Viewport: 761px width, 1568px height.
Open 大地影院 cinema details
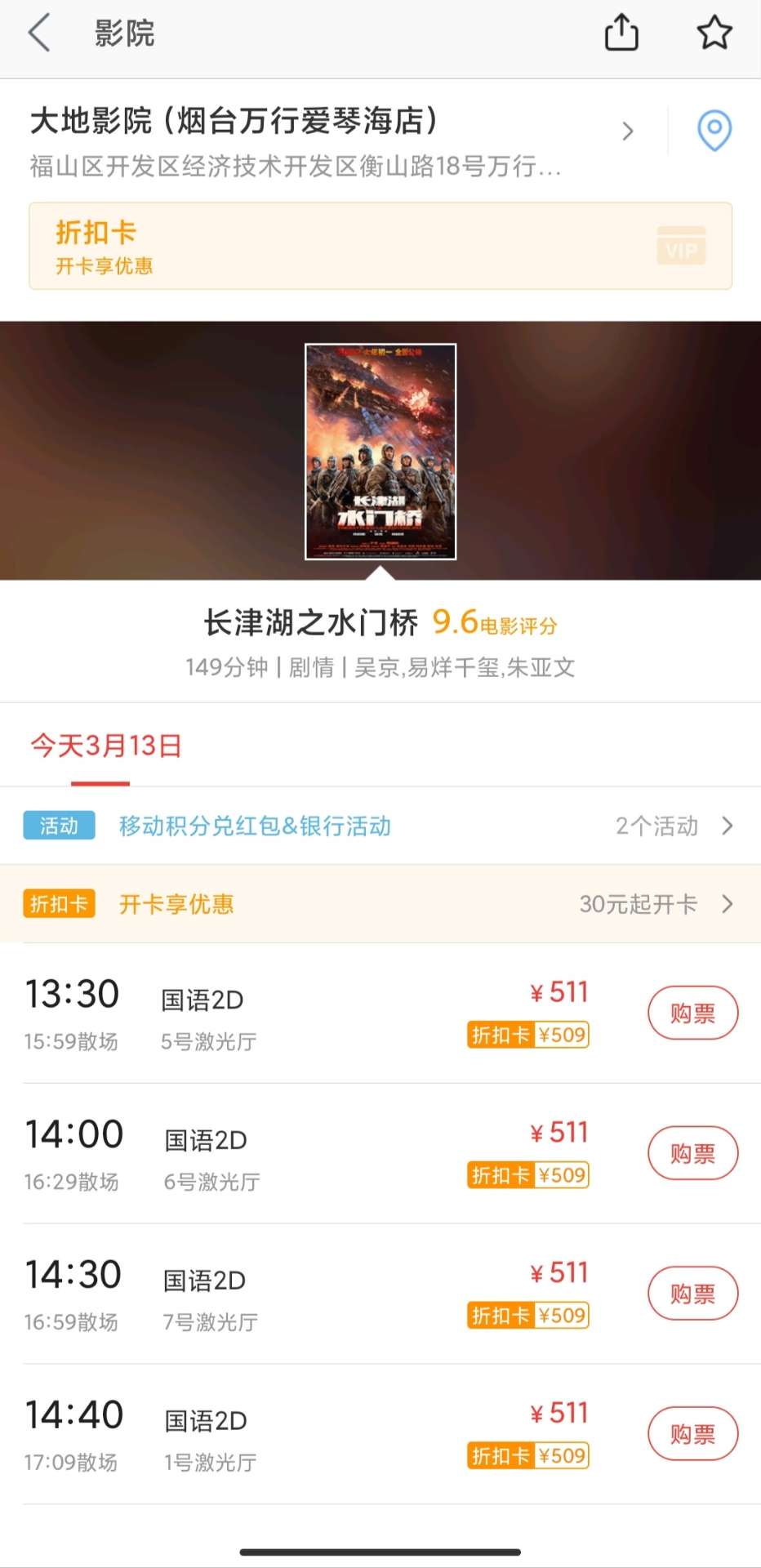pos(327,139)
